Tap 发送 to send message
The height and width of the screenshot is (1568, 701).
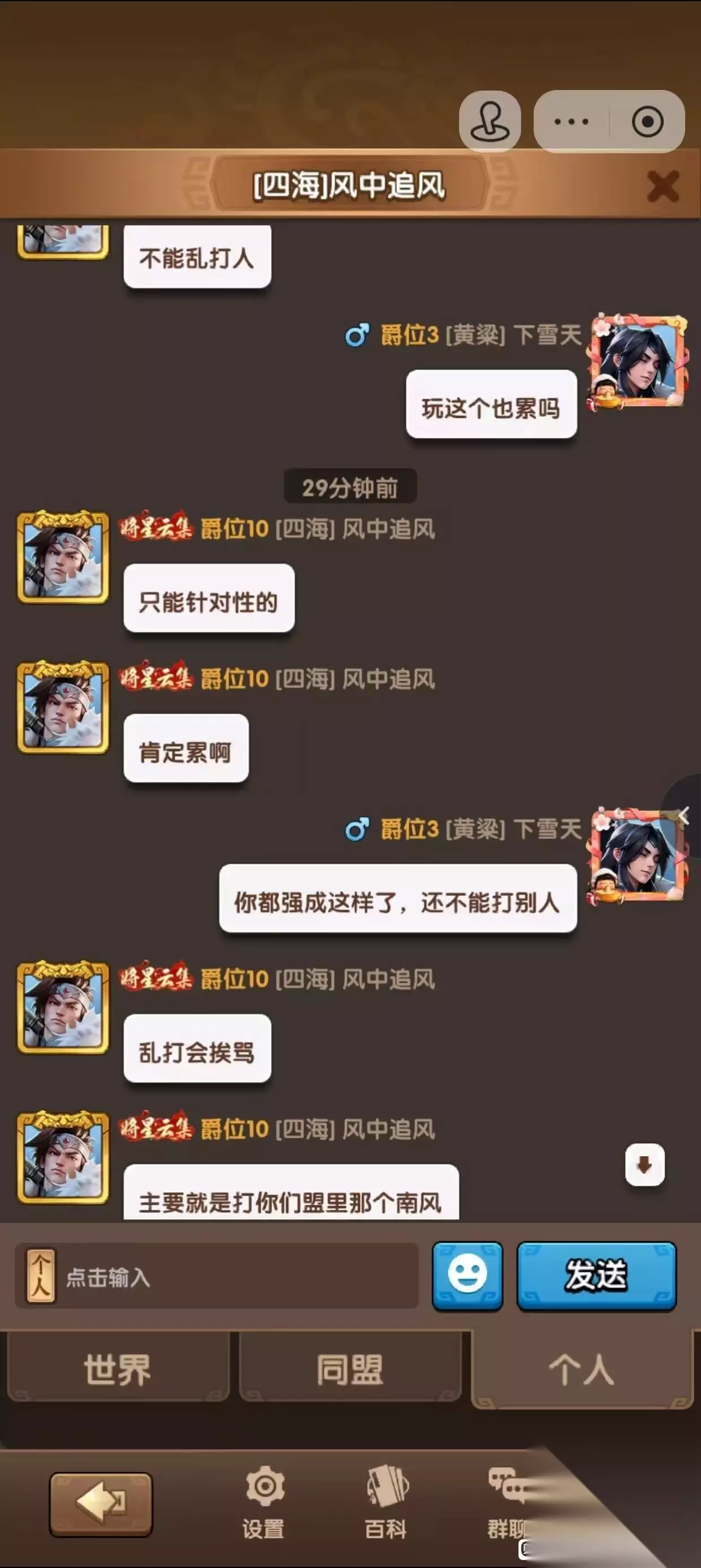[x=596, y=1276]
